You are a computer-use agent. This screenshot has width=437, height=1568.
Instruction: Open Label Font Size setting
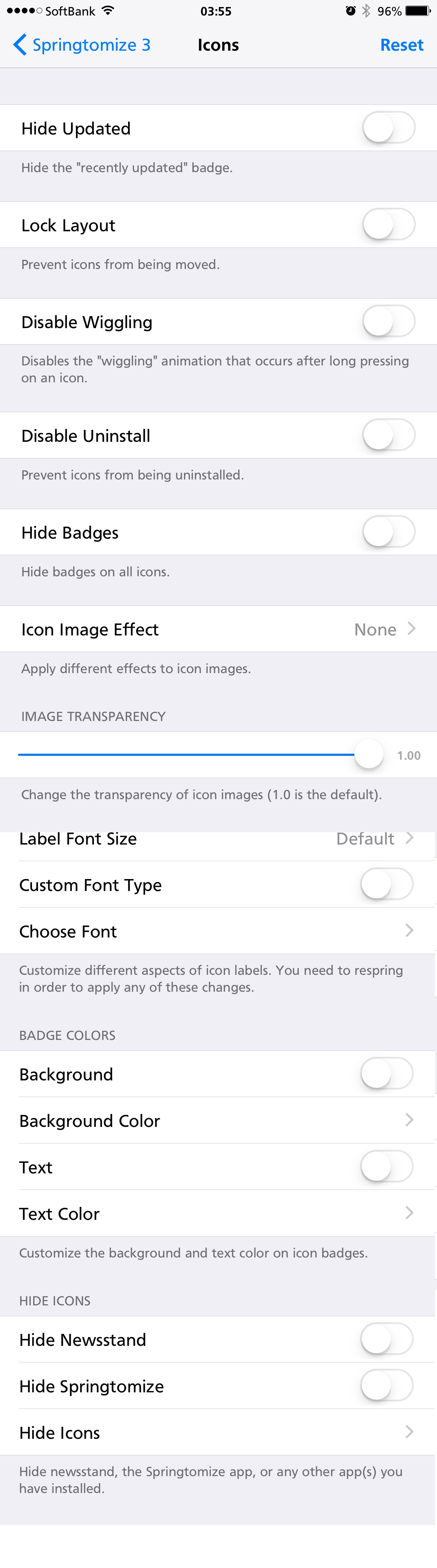(x=218, y=839)
